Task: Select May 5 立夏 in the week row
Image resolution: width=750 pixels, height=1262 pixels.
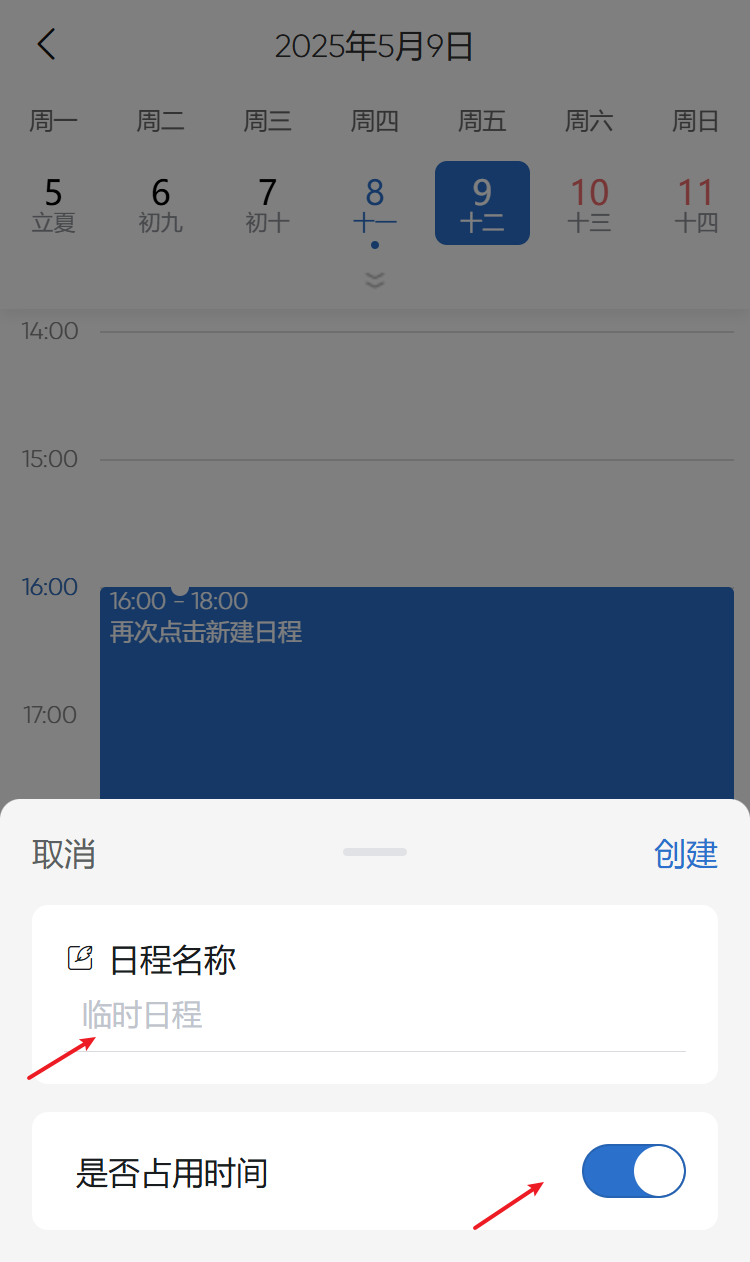Action: coord(54,204)
